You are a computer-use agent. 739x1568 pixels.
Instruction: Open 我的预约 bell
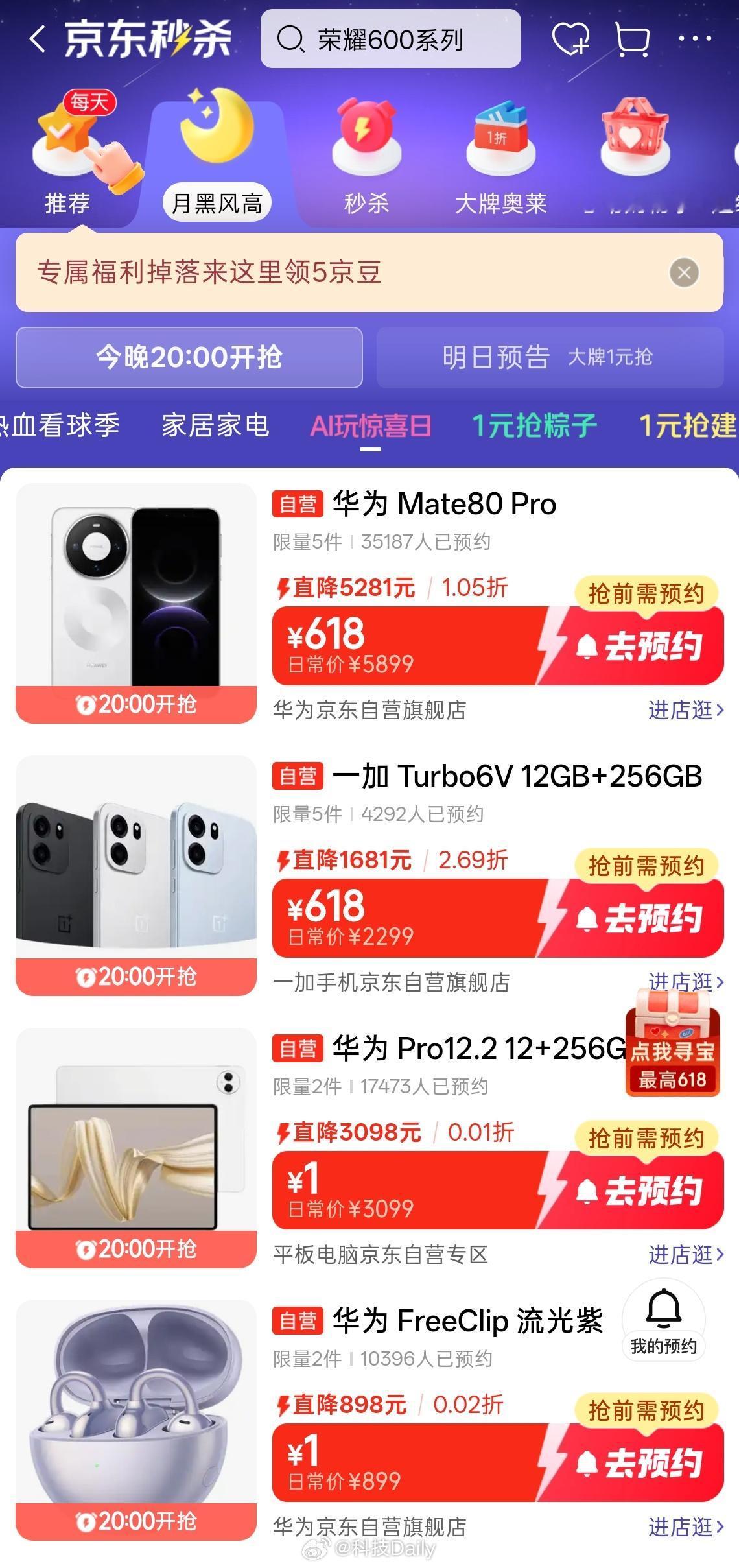click(663, 1322)
